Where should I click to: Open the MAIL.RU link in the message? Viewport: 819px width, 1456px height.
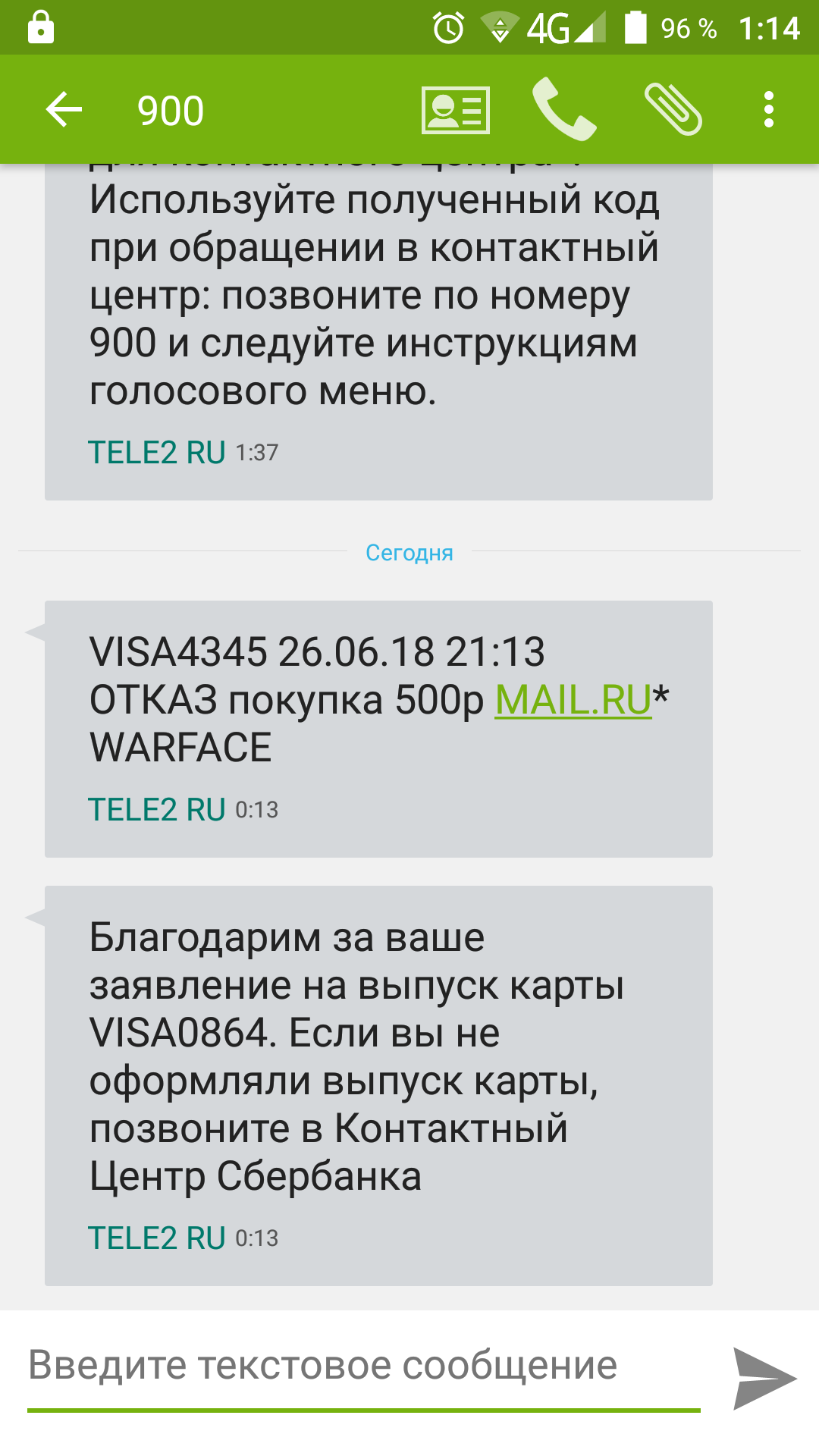(573, 699)
